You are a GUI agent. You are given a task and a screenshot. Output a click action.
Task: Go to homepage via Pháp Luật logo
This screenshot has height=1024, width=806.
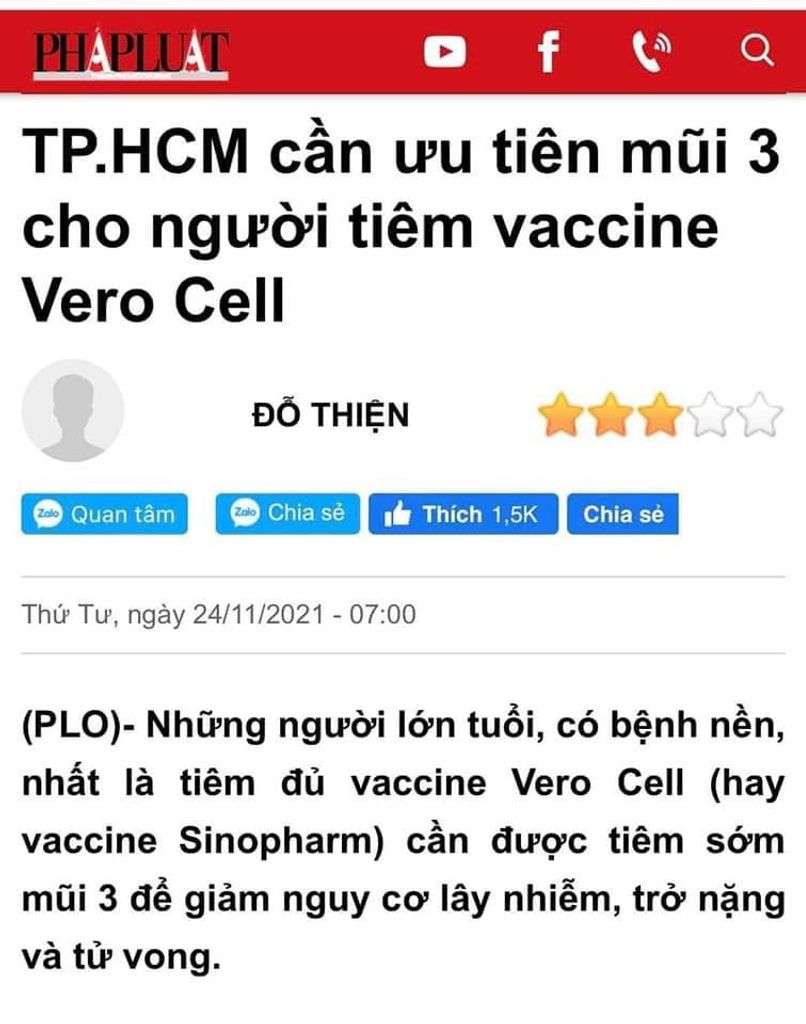[x=131, y=53]
